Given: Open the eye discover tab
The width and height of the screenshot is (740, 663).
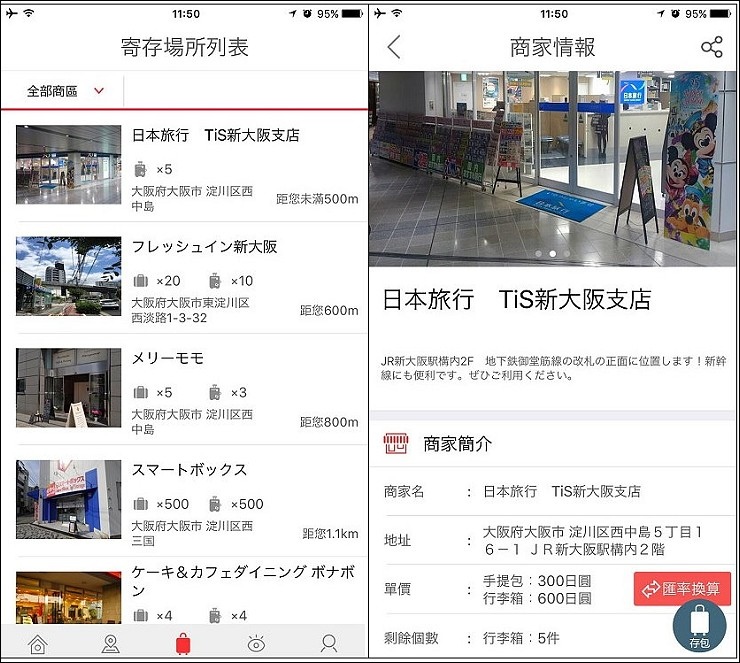Looking at the screenshot, I should [256, 644].
